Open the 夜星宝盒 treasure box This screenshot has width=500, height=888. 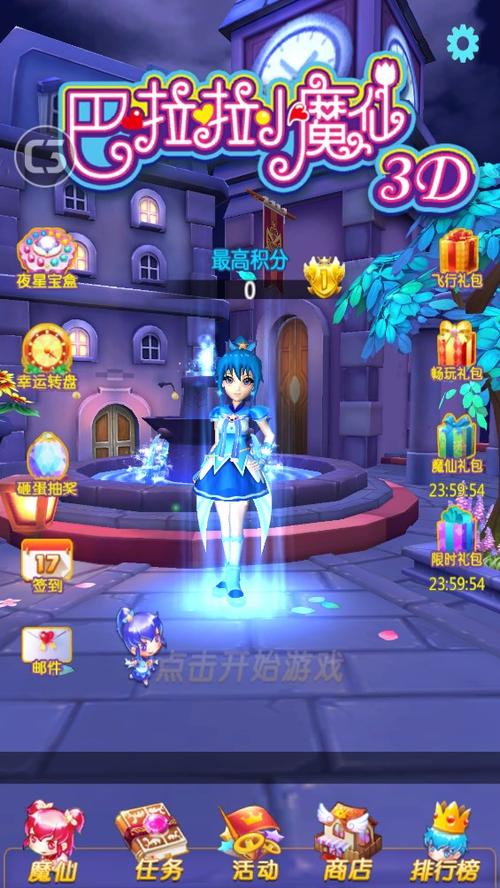46,258
